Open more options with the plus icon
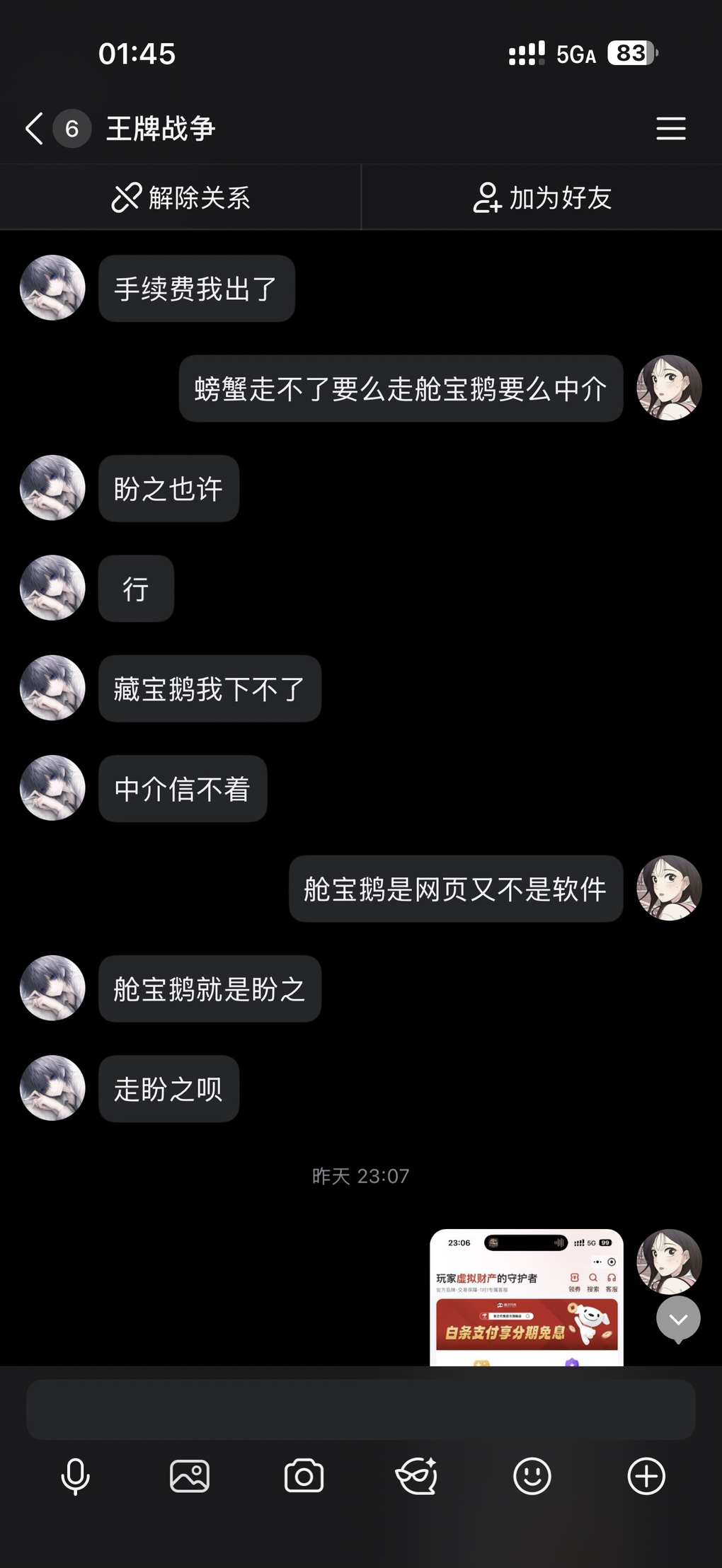The width and height of the screenshot is (722, 1568). click(x=646, y=1477)
